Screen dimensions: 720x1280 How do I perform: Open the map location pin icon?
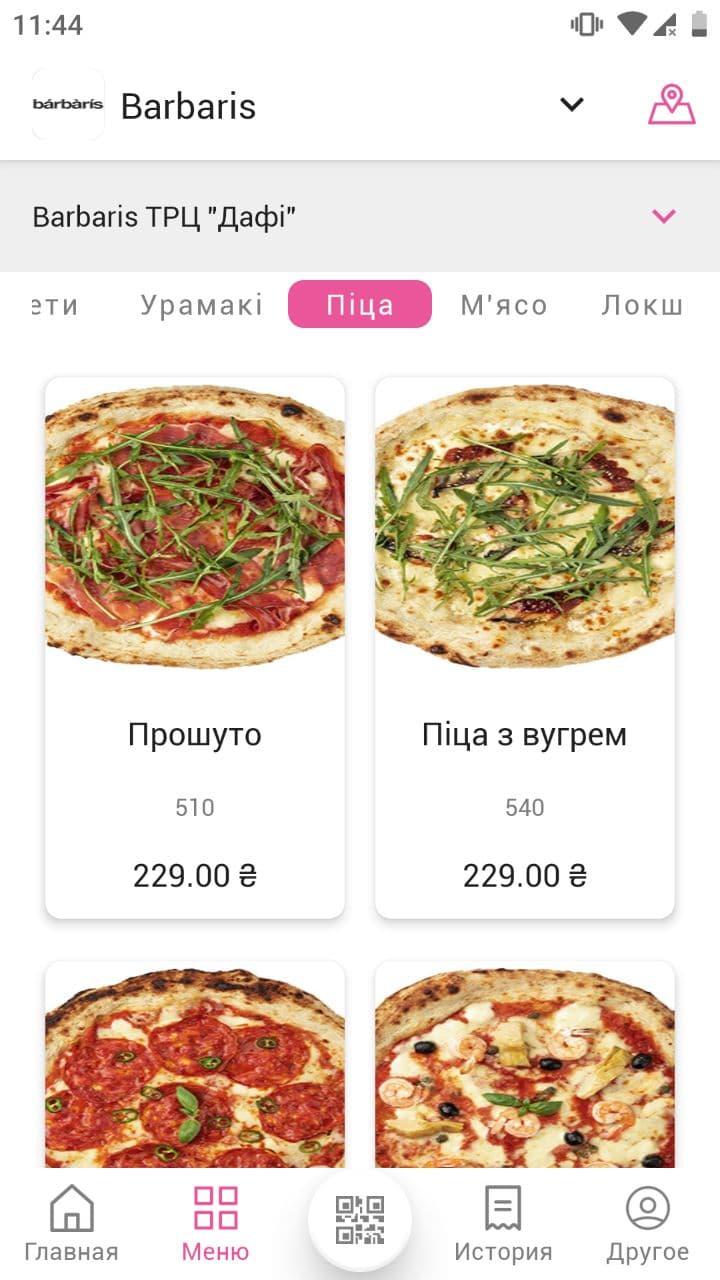pyautogui.click(x=671, y=104)
